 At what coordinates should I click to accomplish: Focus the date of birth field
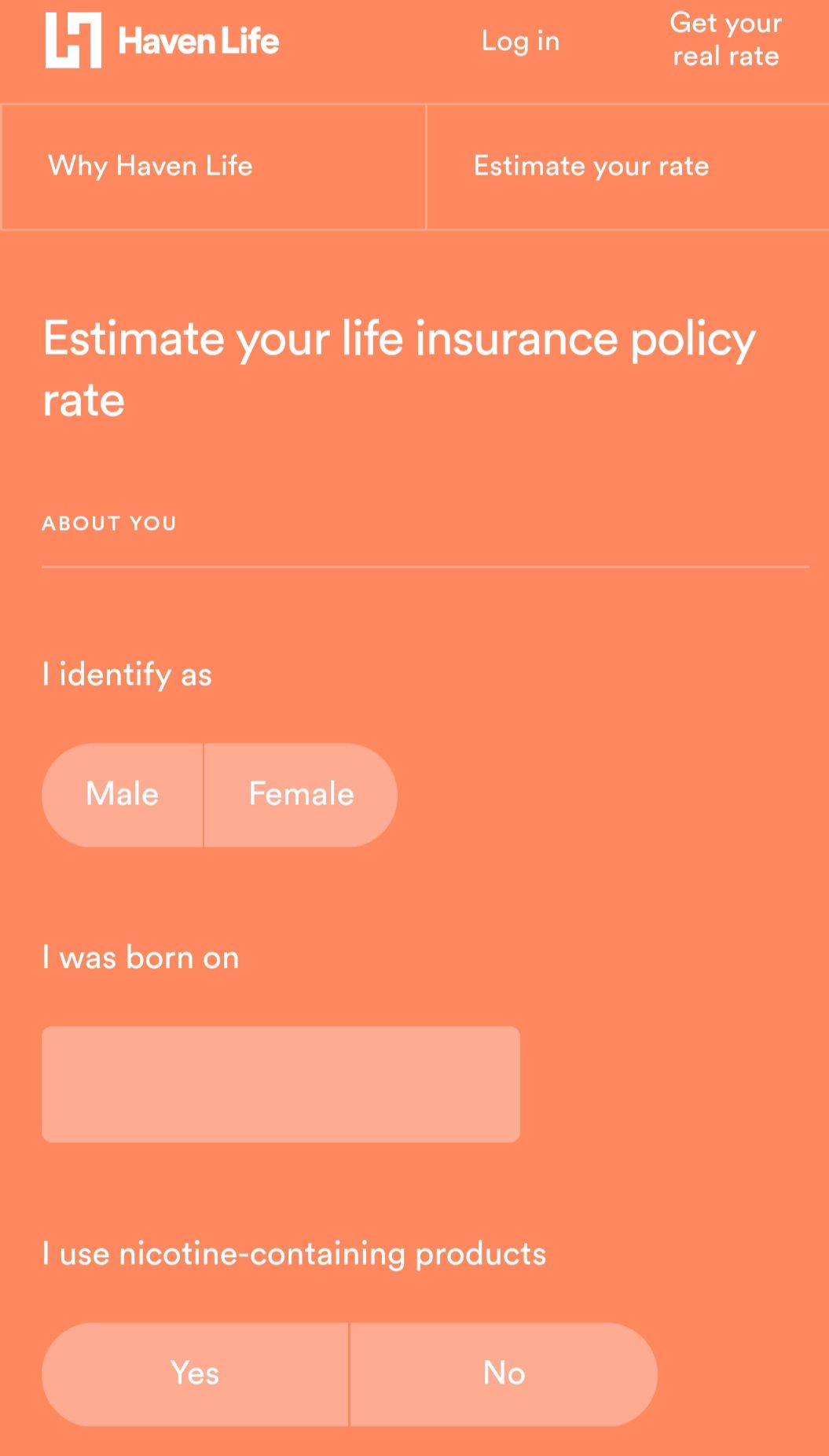(281, 1084)
